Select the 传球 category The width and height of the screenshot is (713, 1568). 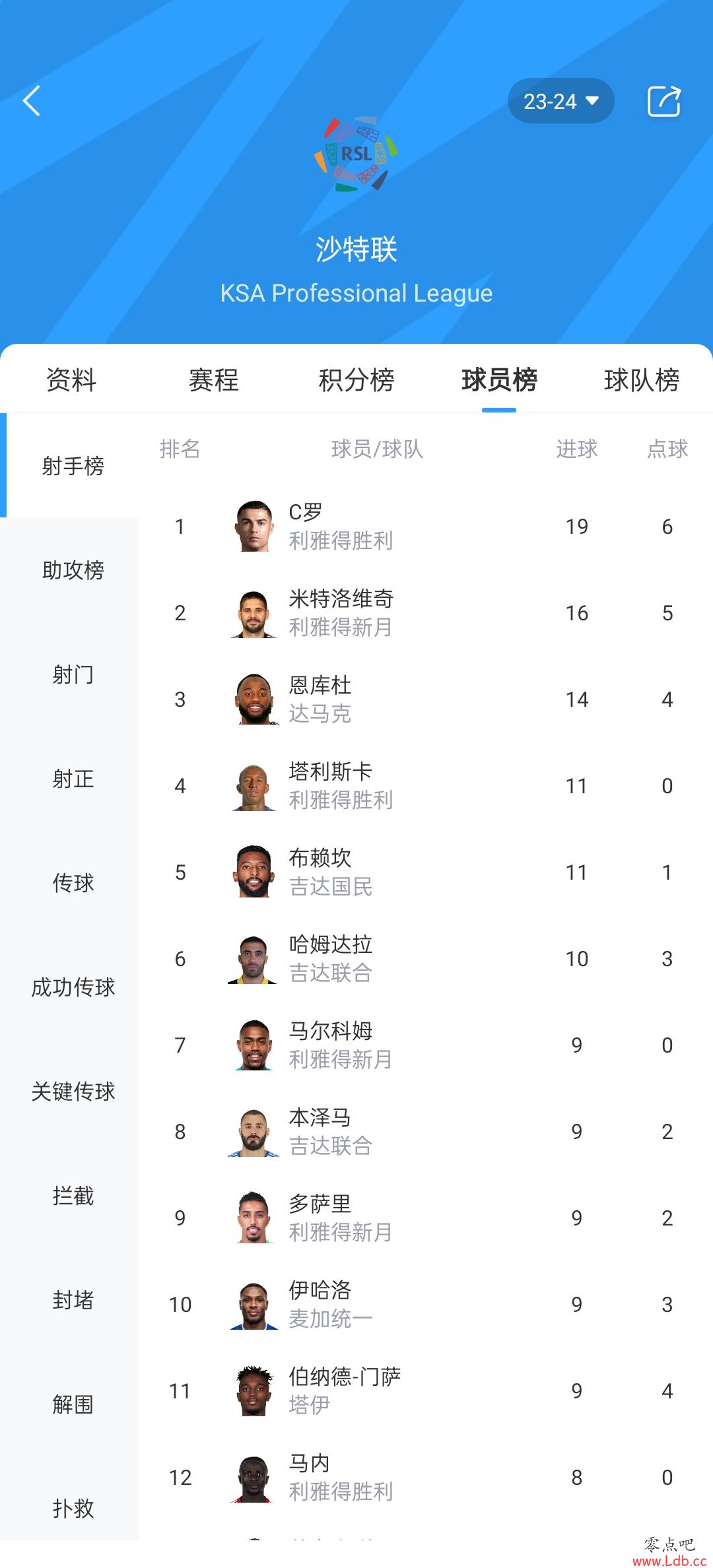click(73, 883)
